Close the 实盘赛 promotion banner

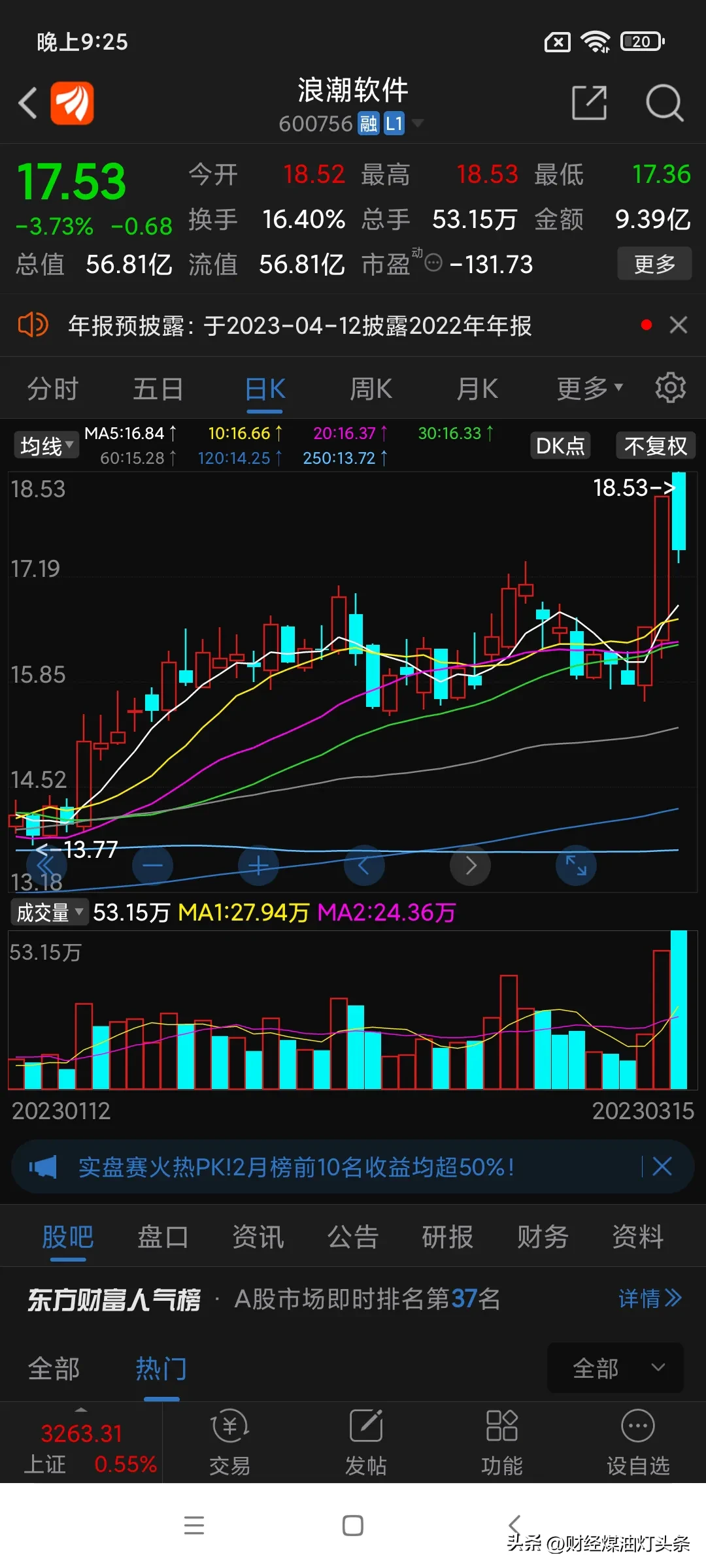[x=662, y=1166]
